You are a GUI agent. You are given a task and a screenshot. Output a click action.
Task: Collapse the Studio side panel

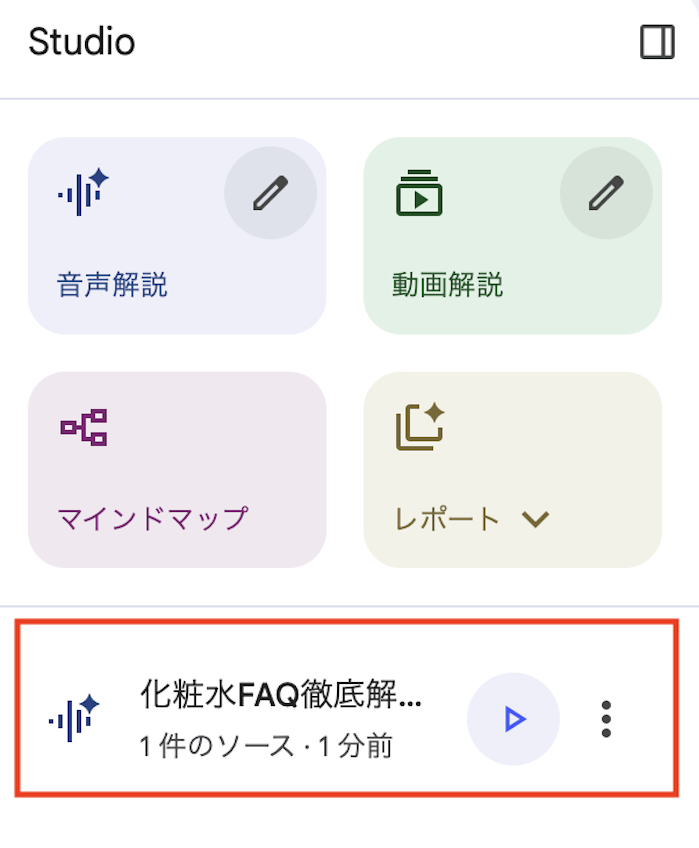pyautogui.click(x=657, y=42)
